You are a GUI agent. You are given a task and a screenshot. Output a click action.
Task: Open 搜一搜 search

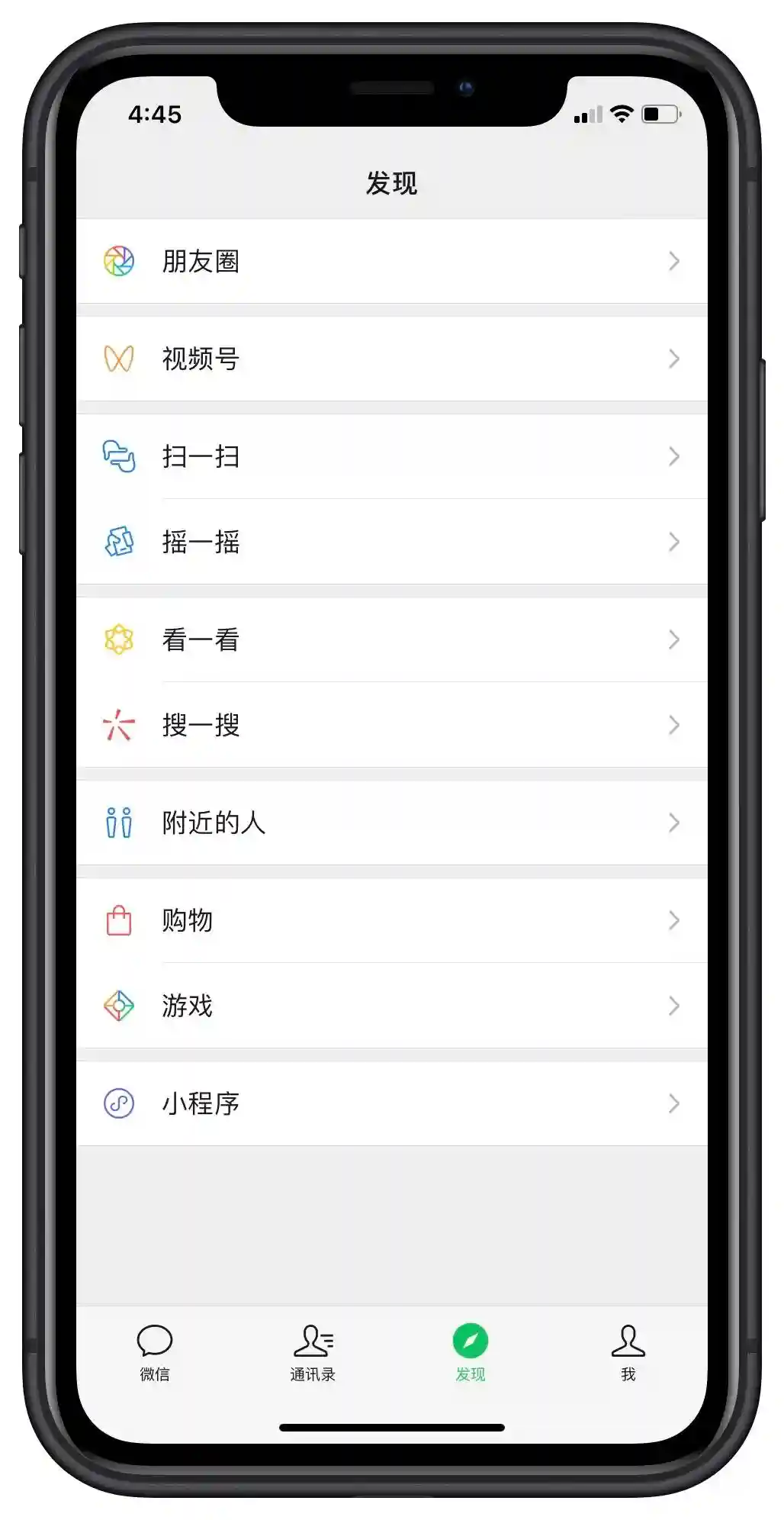point(390,725)
